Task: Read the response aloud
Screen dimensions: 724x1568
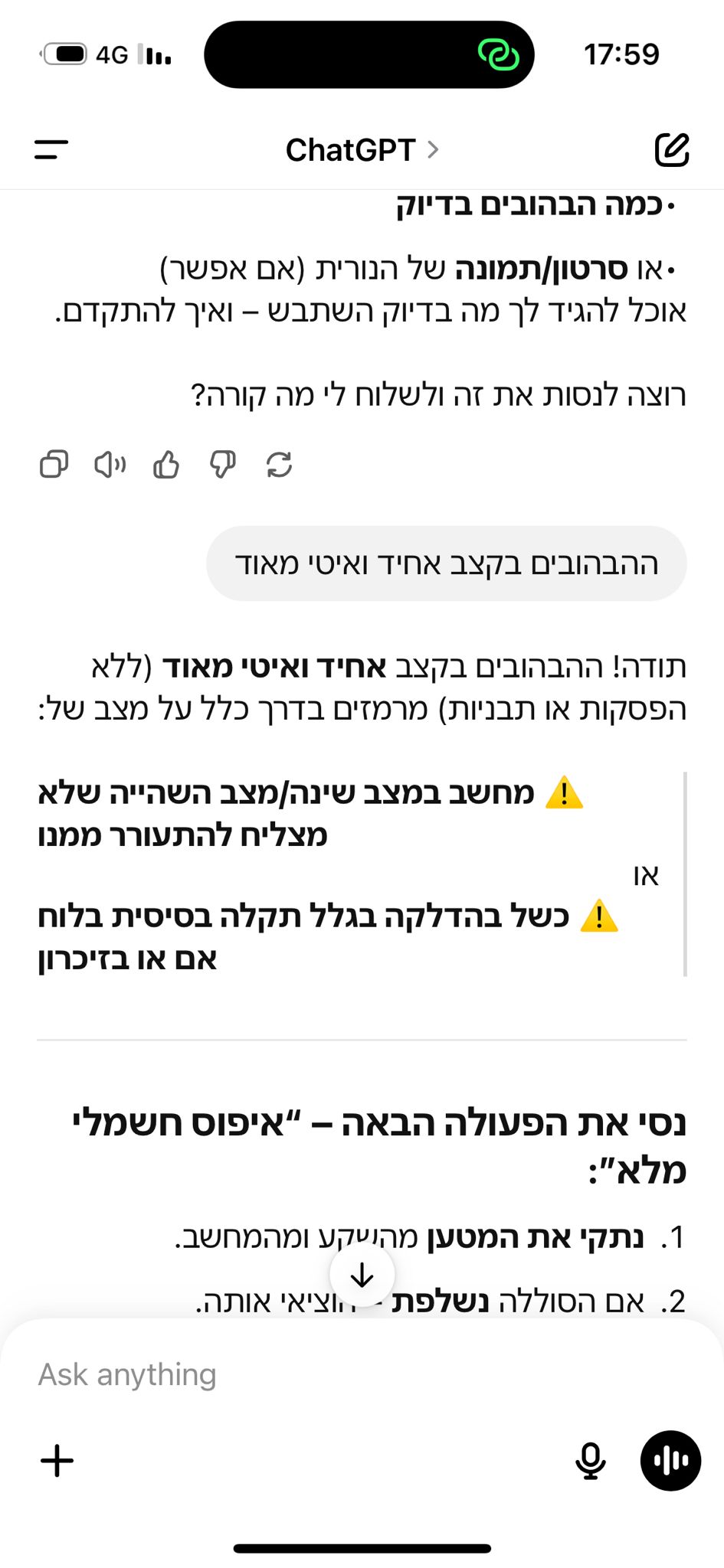Action: click(x=110, y=464)
